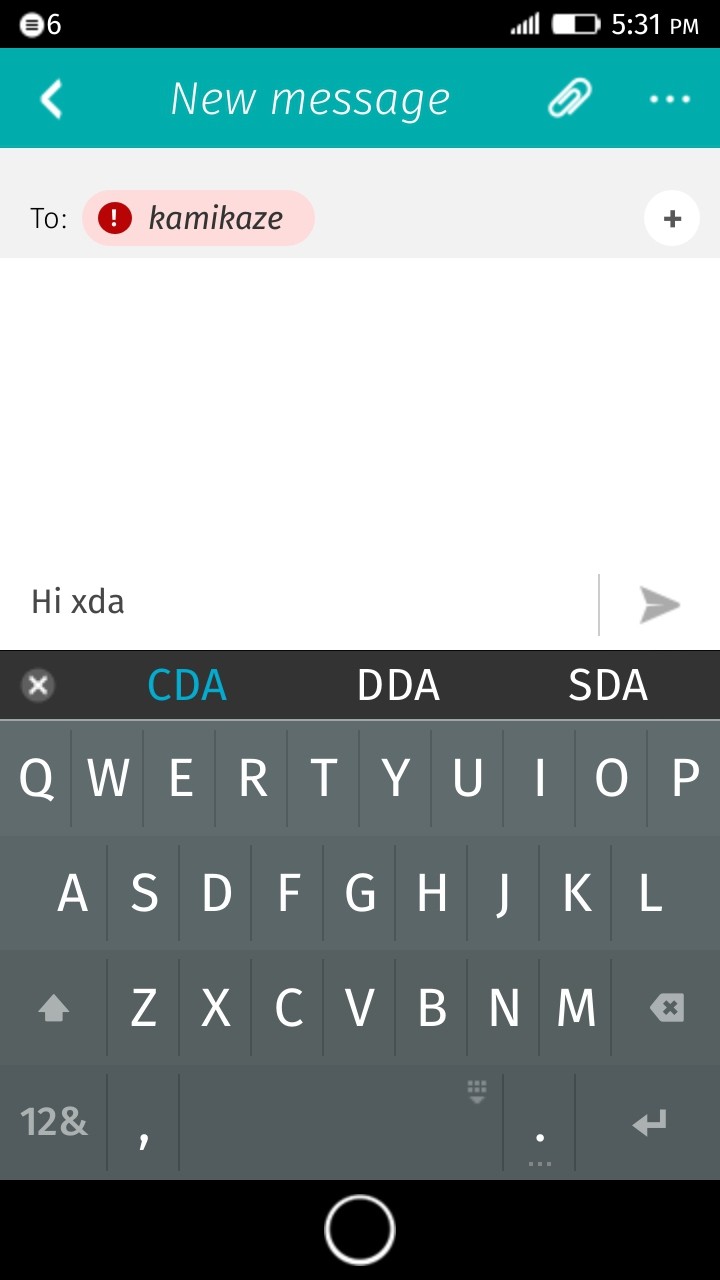Tap the kamikaze recipient chip
Image resolution: width=720 pixels, height=1280 pixels.
[x=198, y=218]
